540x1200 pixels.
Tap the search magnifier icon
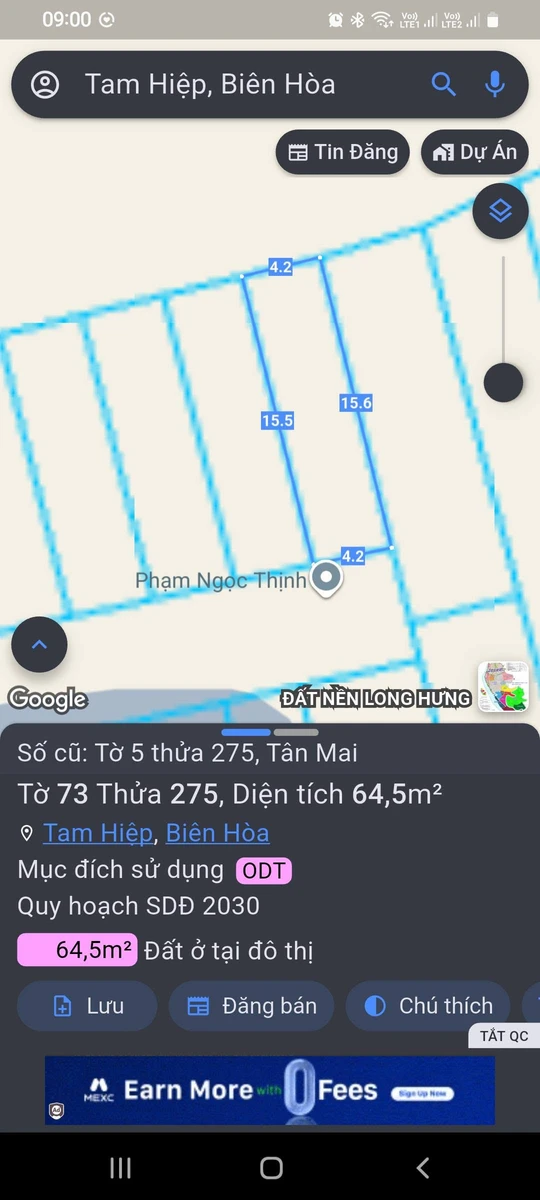(443, 84)
